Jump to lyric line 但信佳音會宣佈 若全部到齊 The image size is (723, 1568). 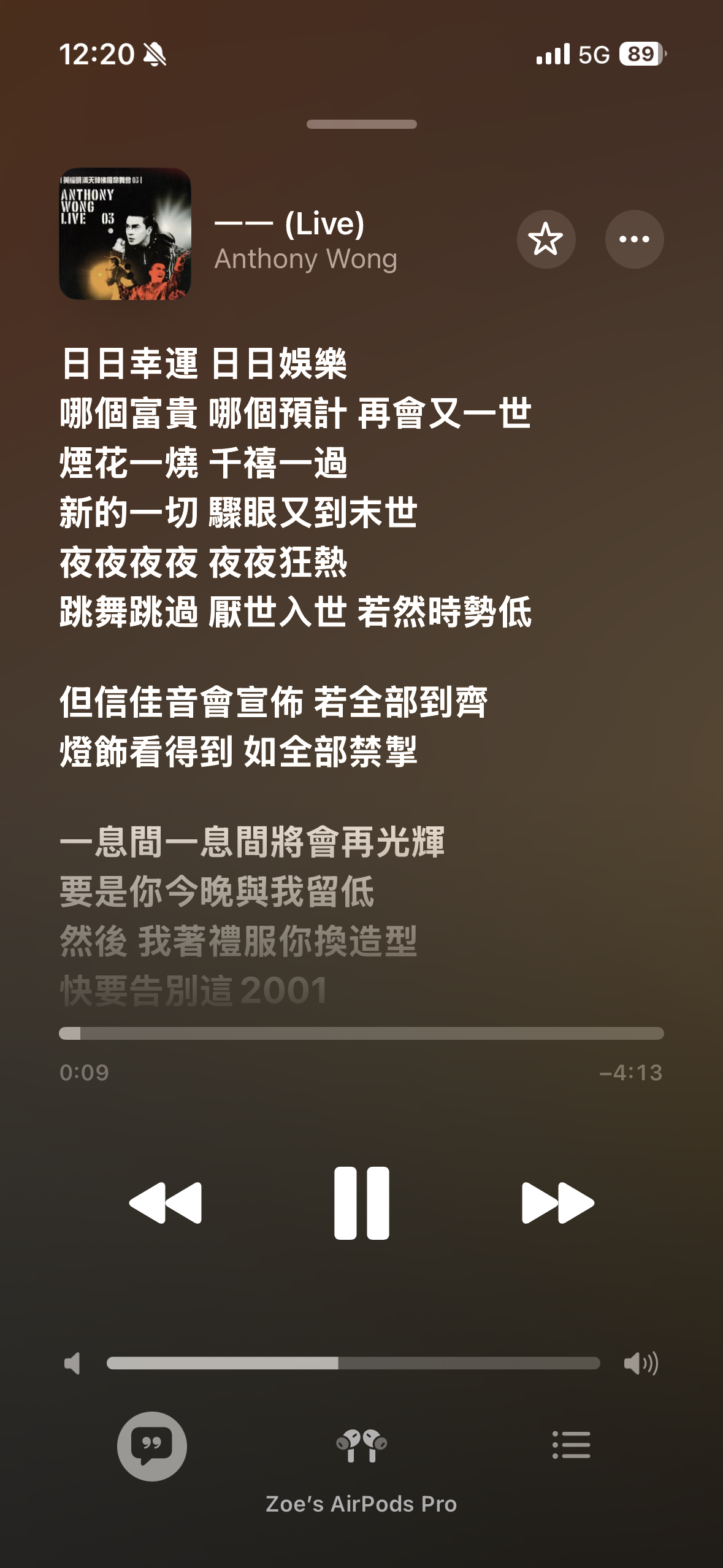click(274, 702)
